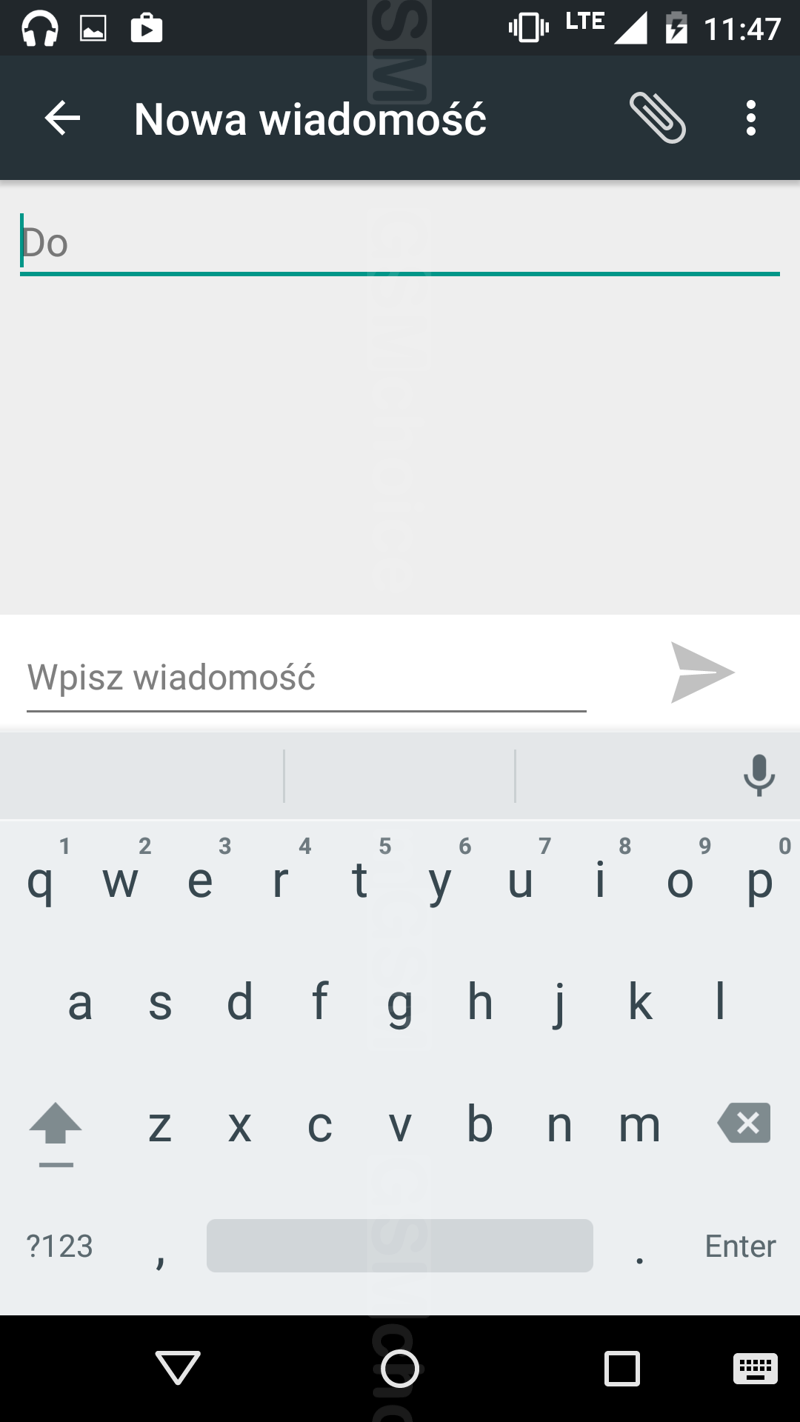Hit the backspace key

(745, 1124)
